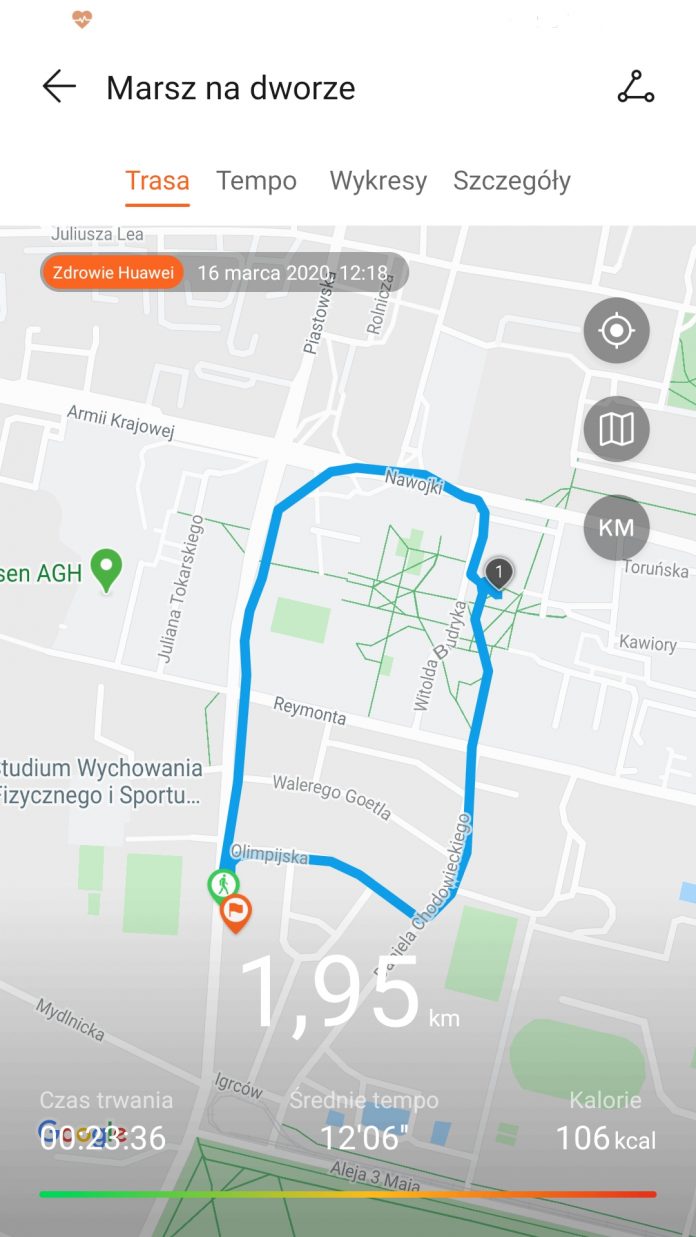Screen dimensions: 696x1237
Task: Toggle the KM markers button
Action: pyautogui.click(x=617, y=527)
